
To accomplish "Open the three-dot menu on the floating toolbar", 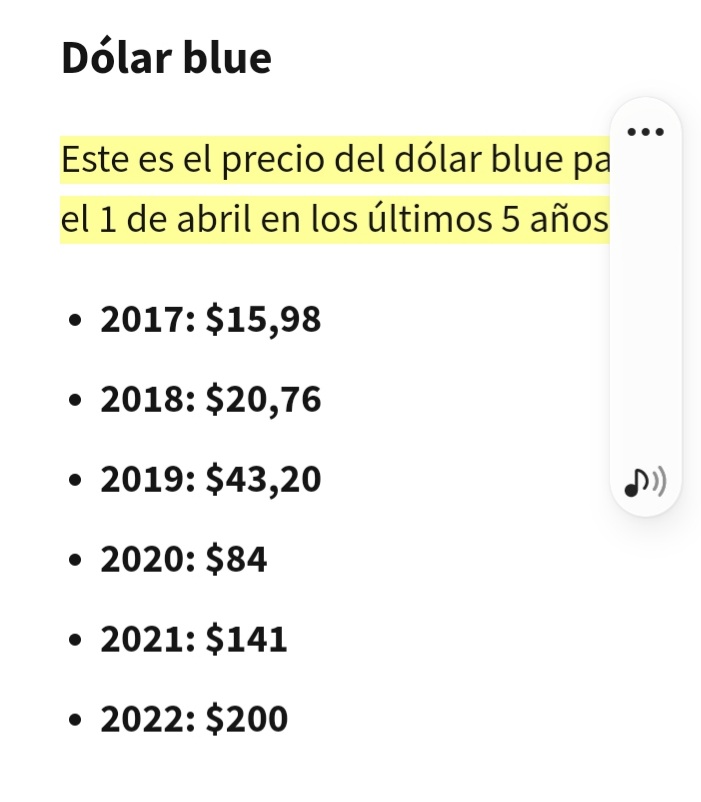I will [x=645, y=131].
